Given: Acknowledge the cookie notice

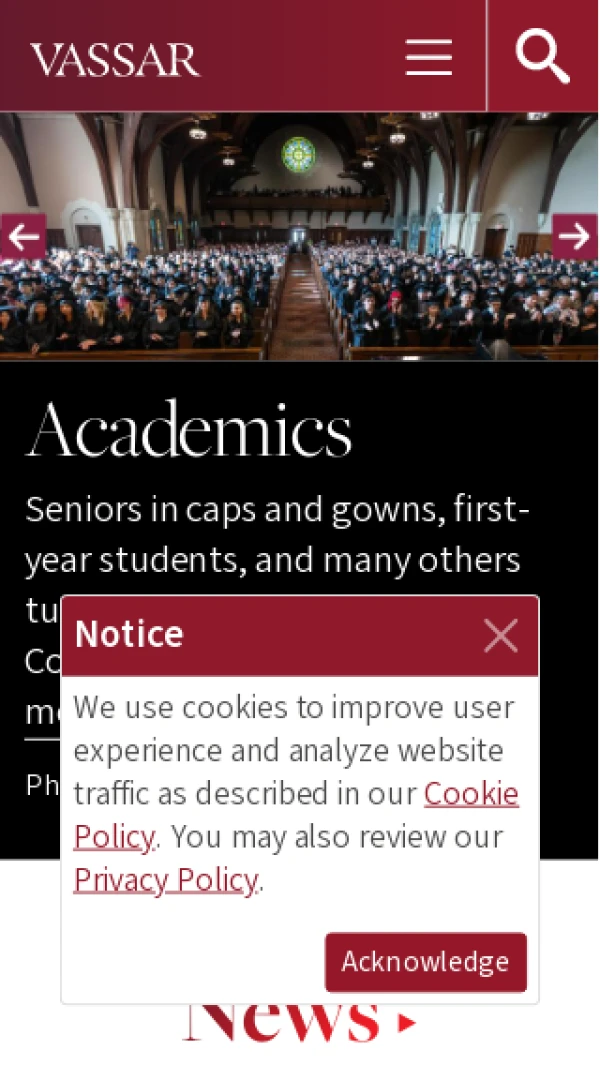Looking at the screenshot, I should [x=425, y=961].
